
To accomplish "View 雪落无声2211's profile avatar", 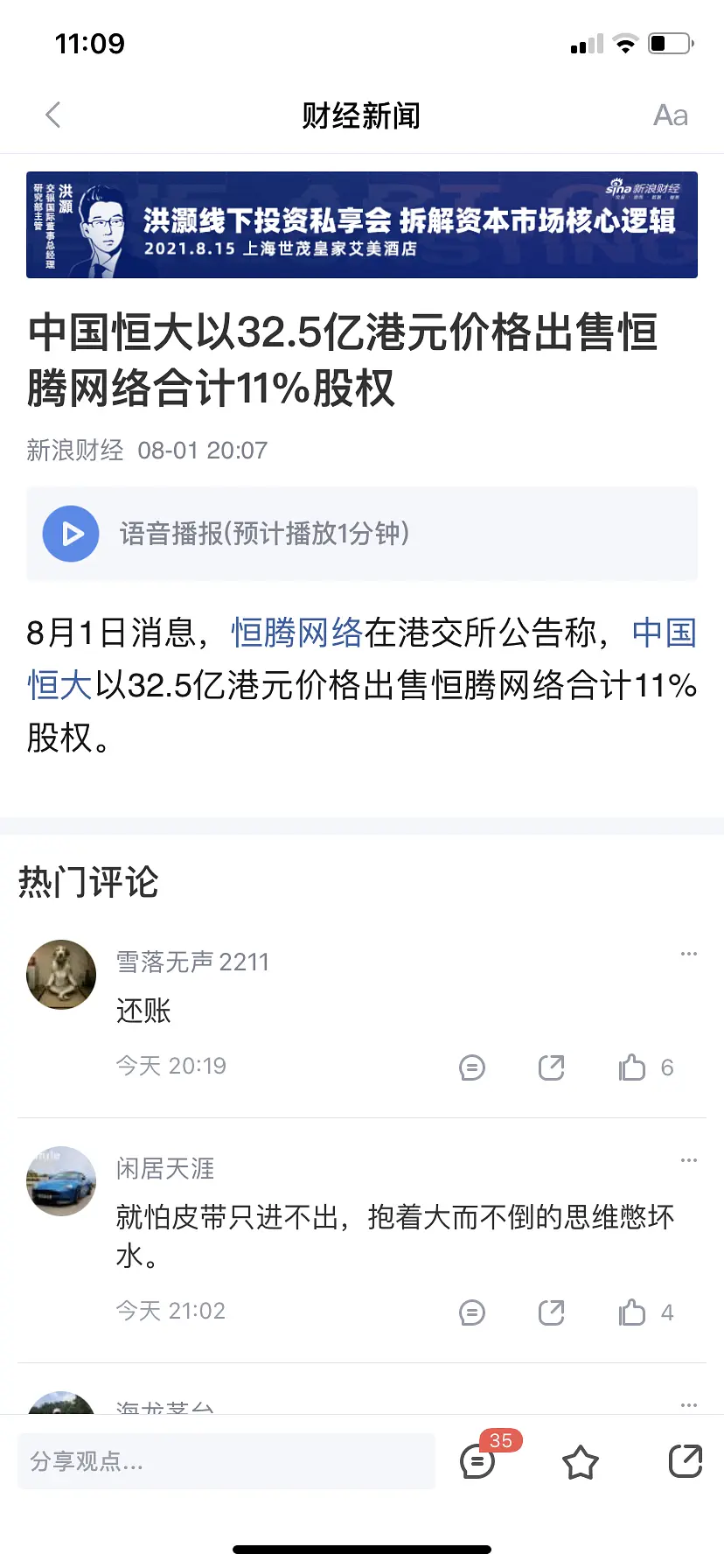I will pos(61,975).
